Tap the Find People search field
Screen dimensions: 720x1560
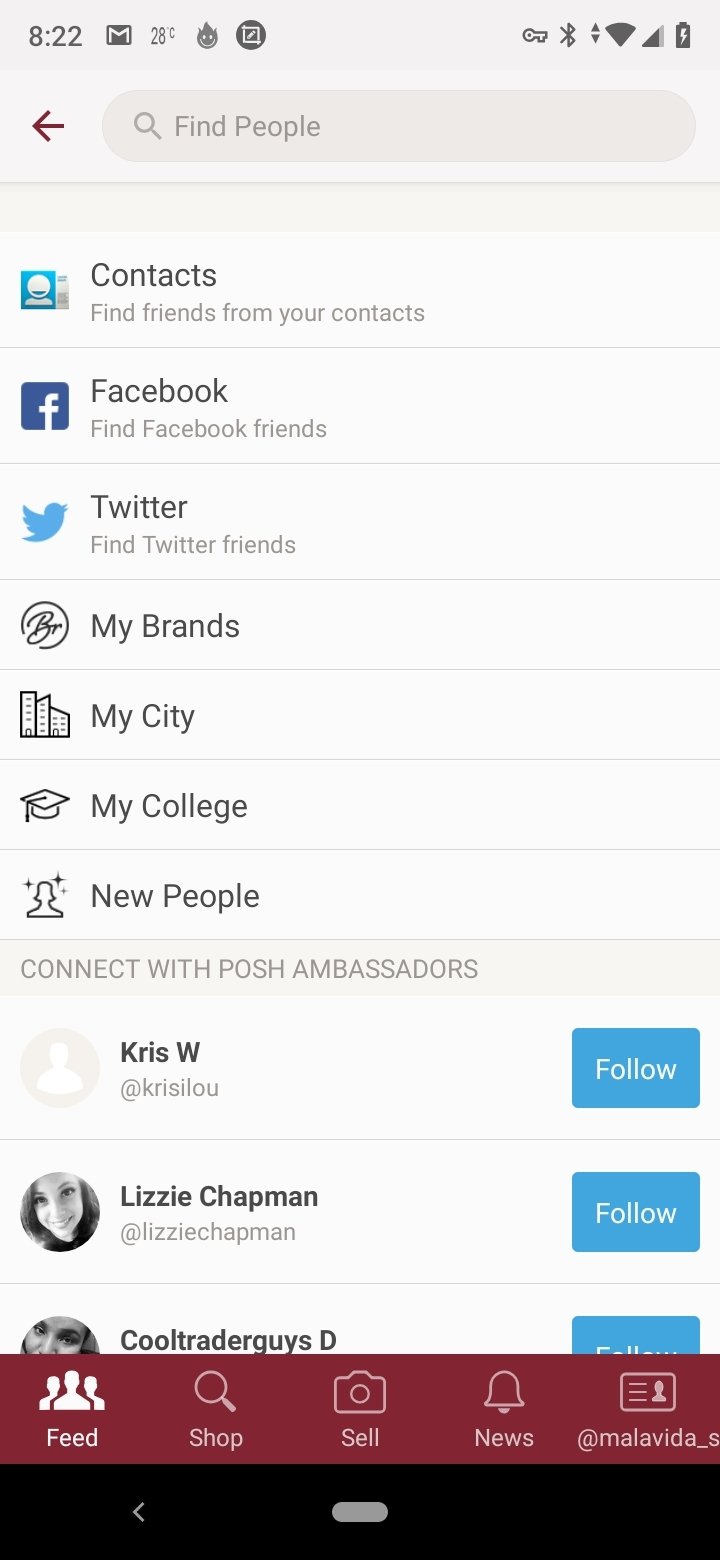[x=398, y=126]
